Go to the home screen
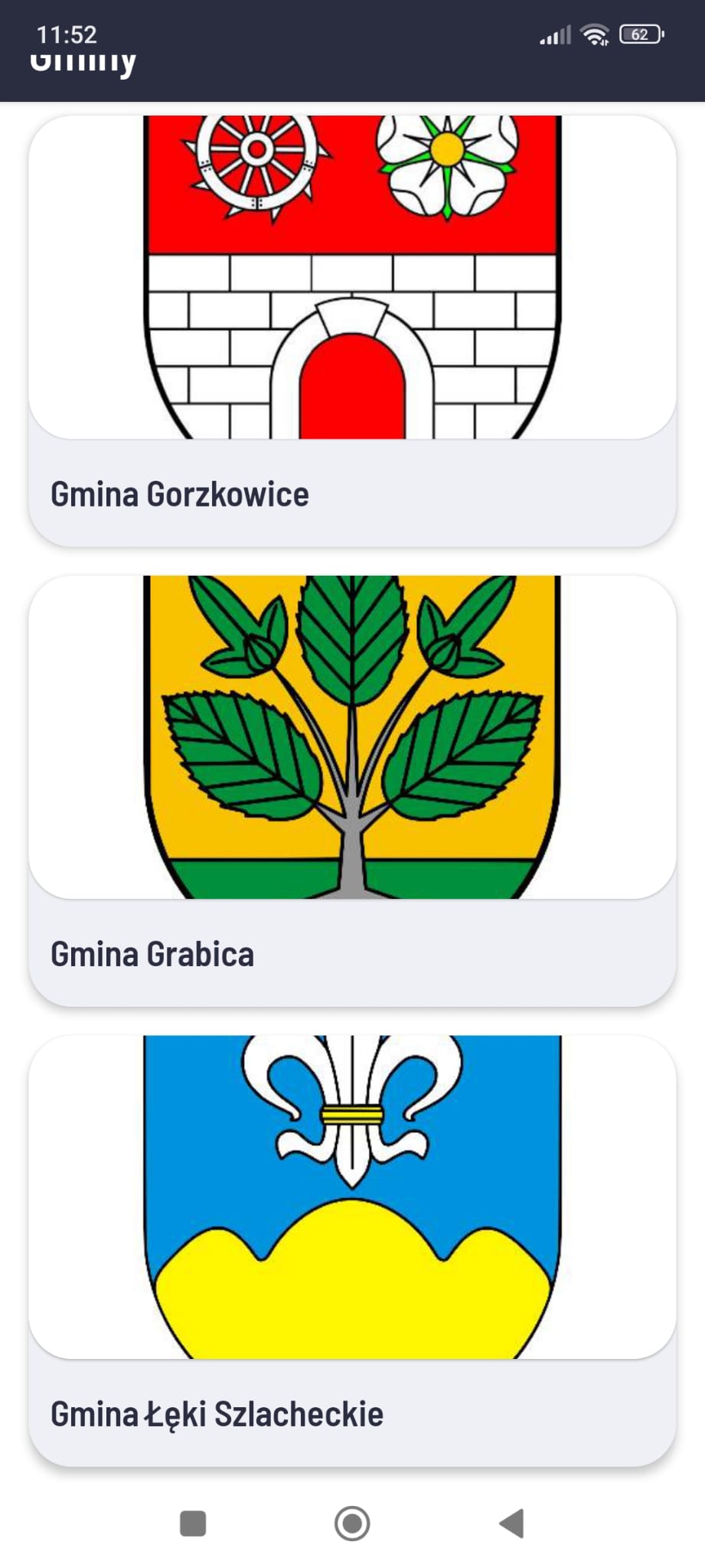The image size is (705, 1568). (352, 1523)
